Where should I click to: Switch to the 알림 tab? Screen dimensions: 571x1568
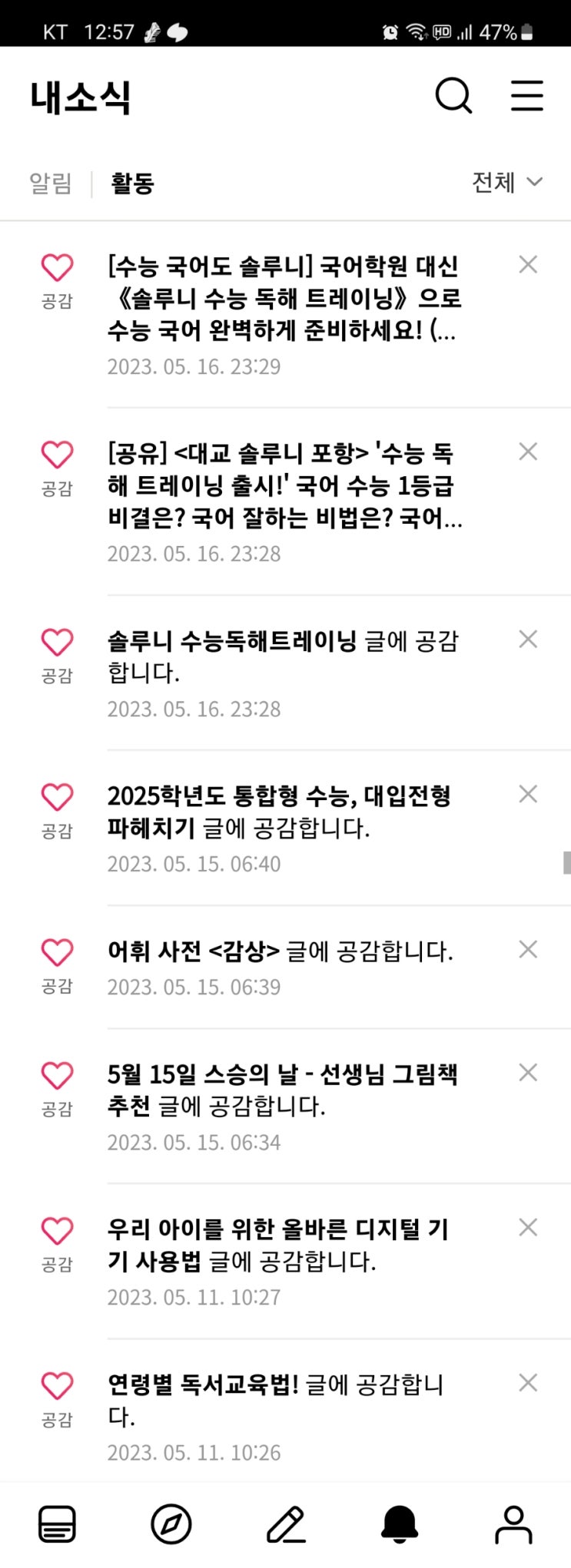(x=51, y=183)
